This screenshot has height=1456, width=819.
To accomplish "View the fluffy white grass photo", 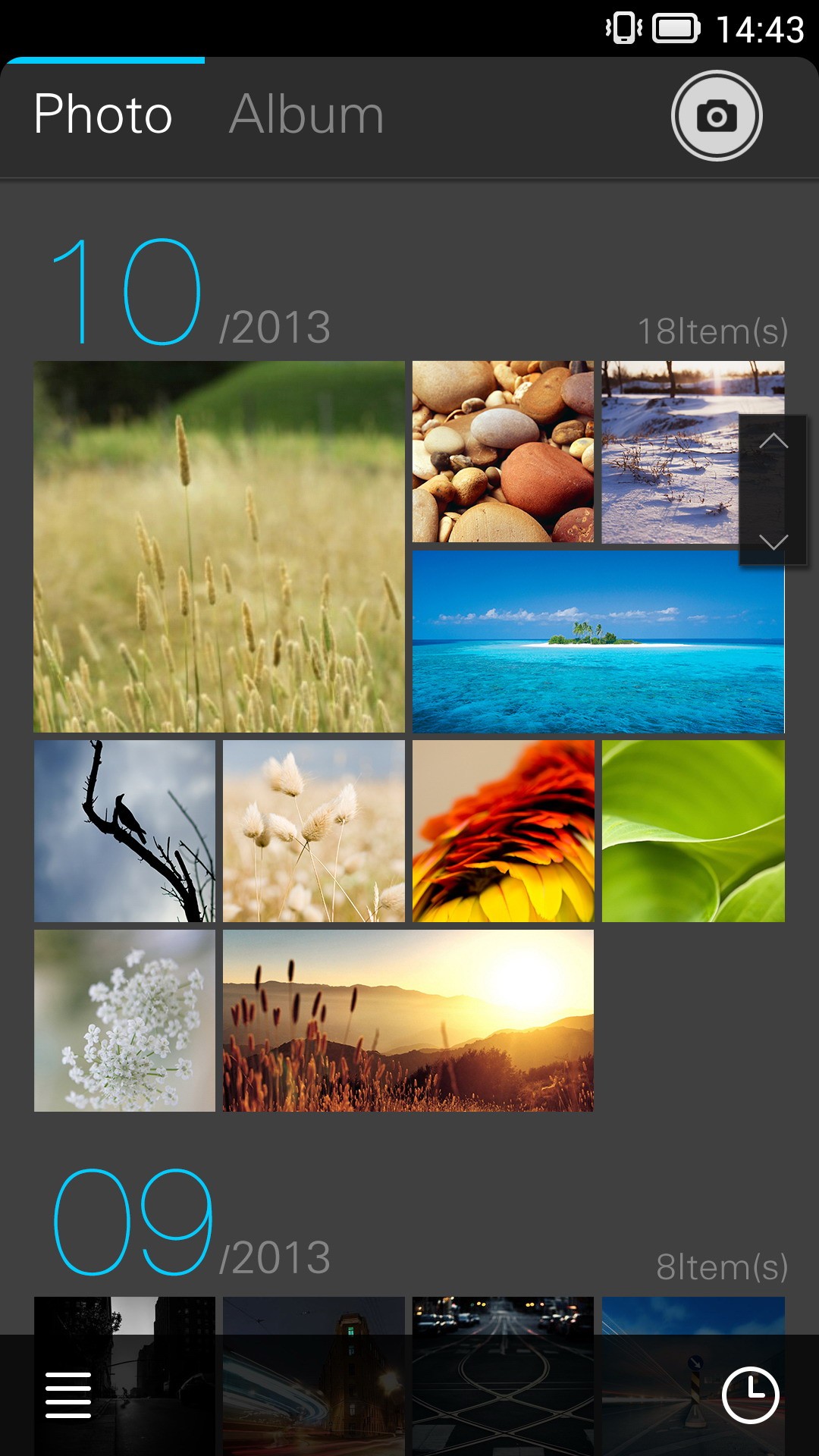I will click(x=314, y=831).
